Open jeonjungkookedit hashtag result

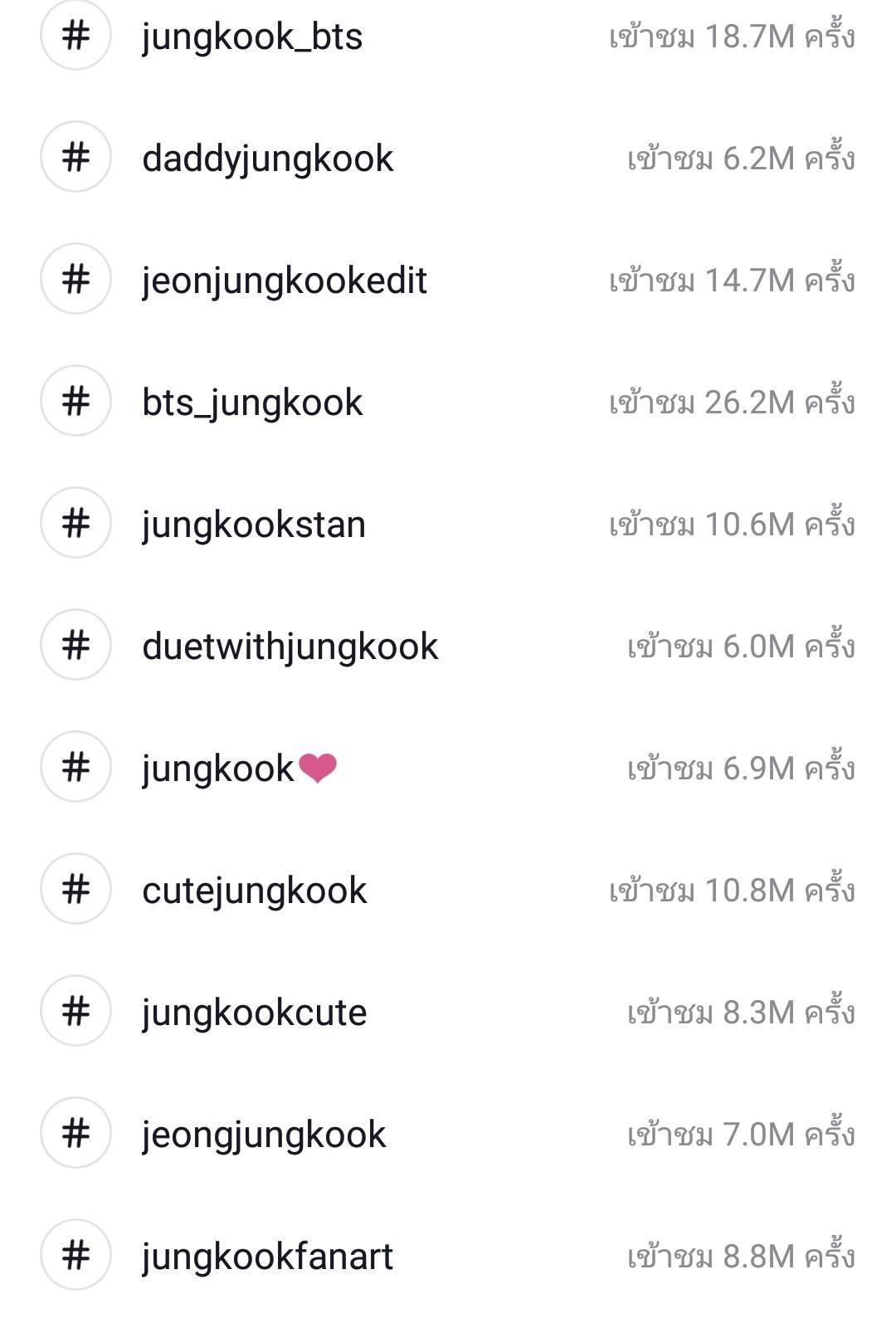pos(284,281)
